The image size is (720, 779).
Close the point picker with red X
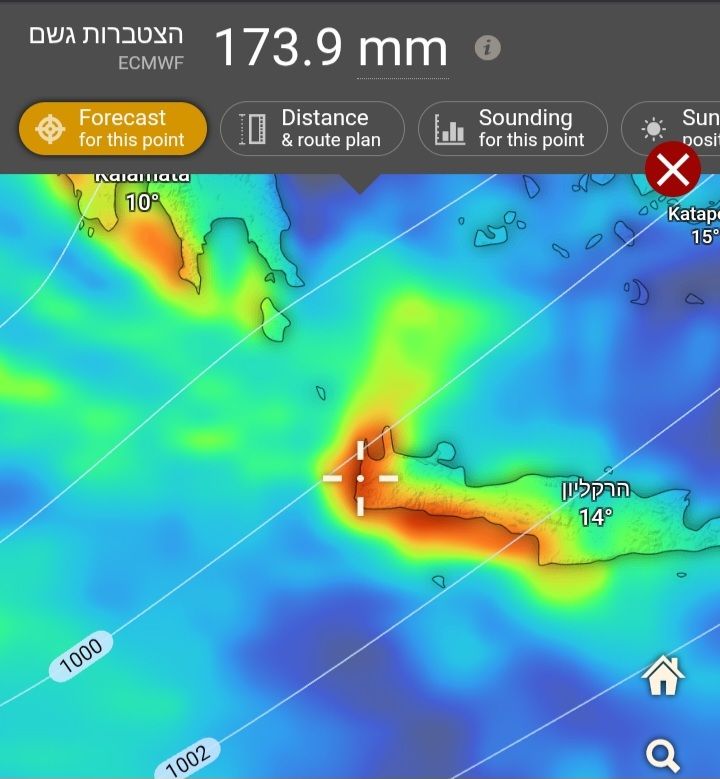tap(673, 170)
